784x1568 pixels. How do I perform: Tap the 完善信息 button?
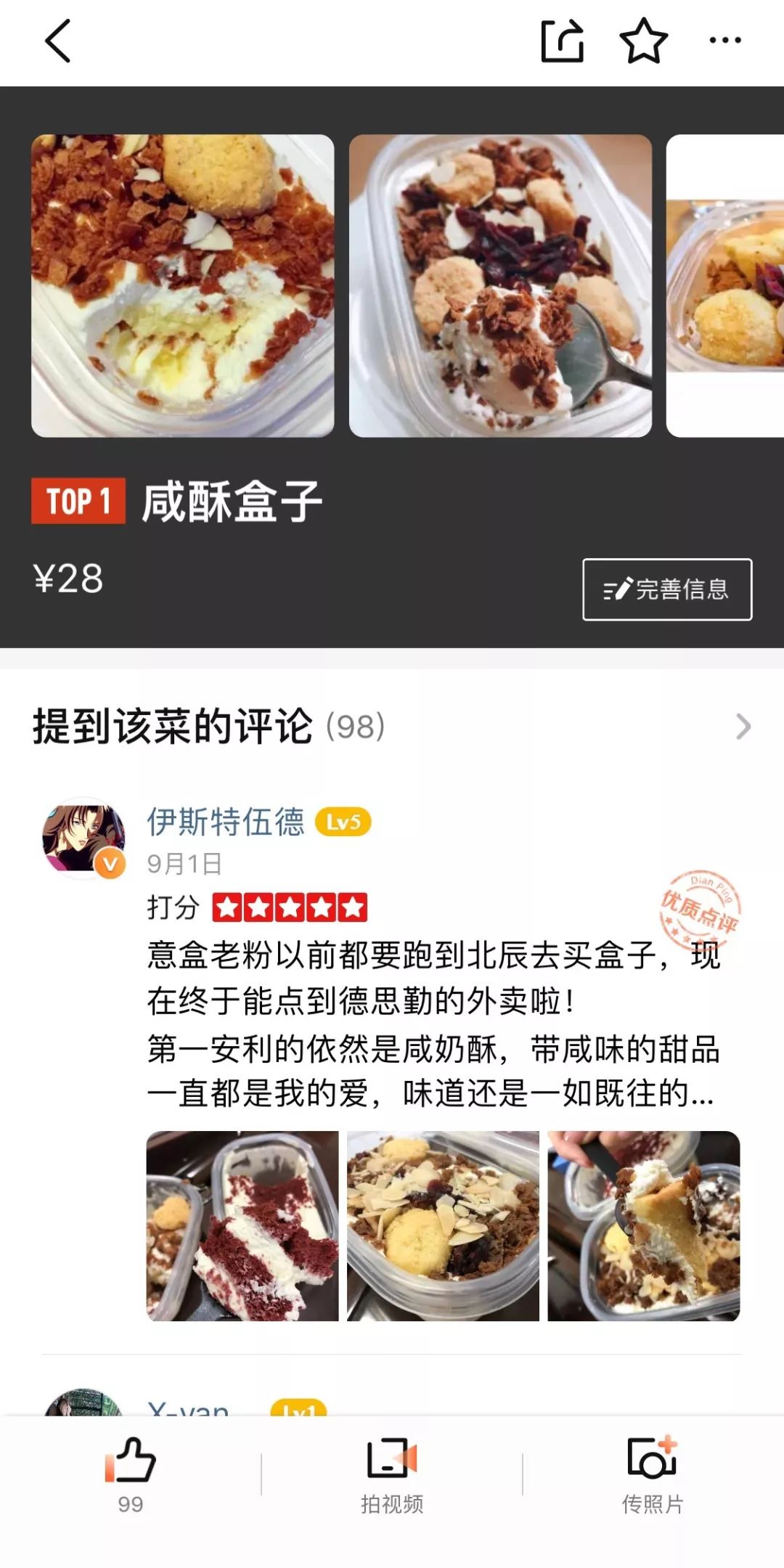(666, 589)
